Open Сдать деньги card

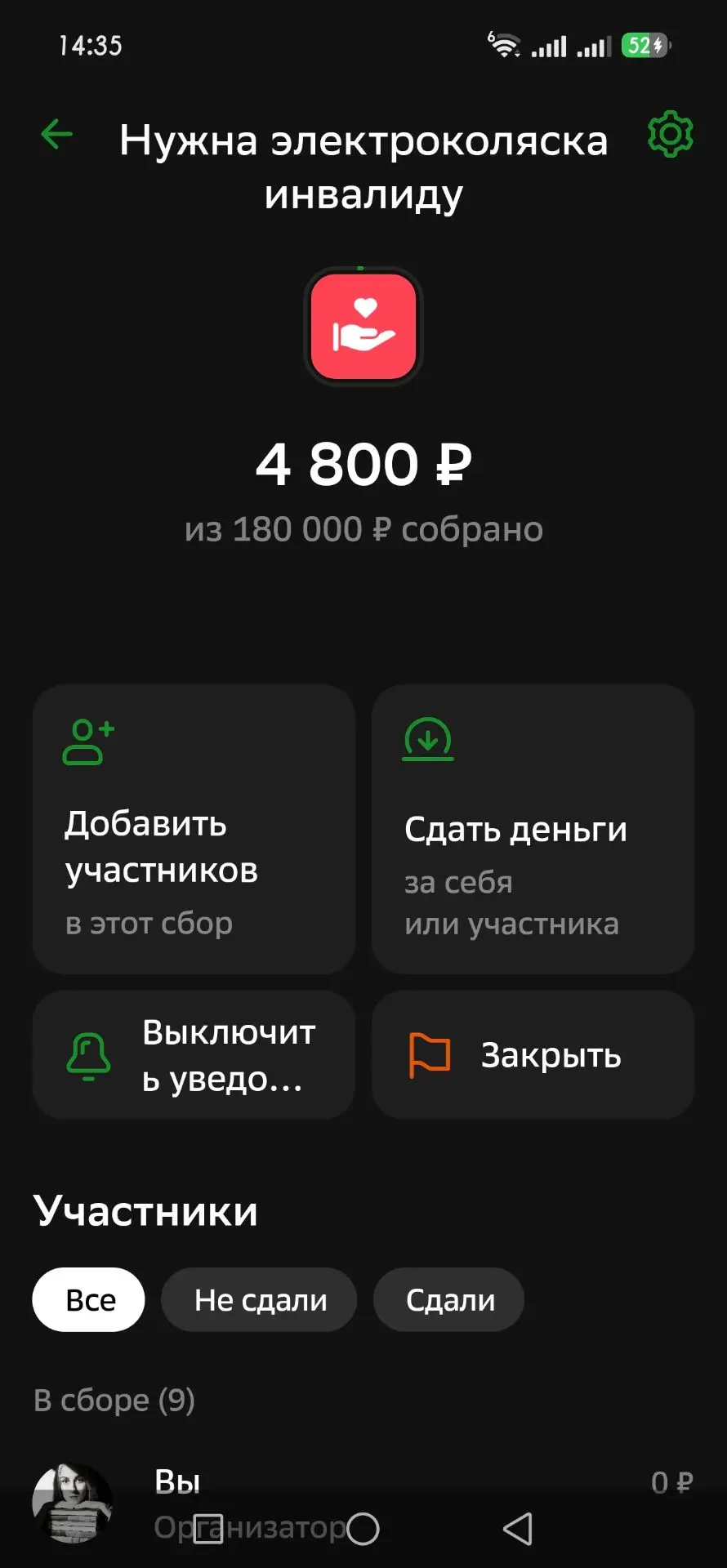[x=533, y=829]
